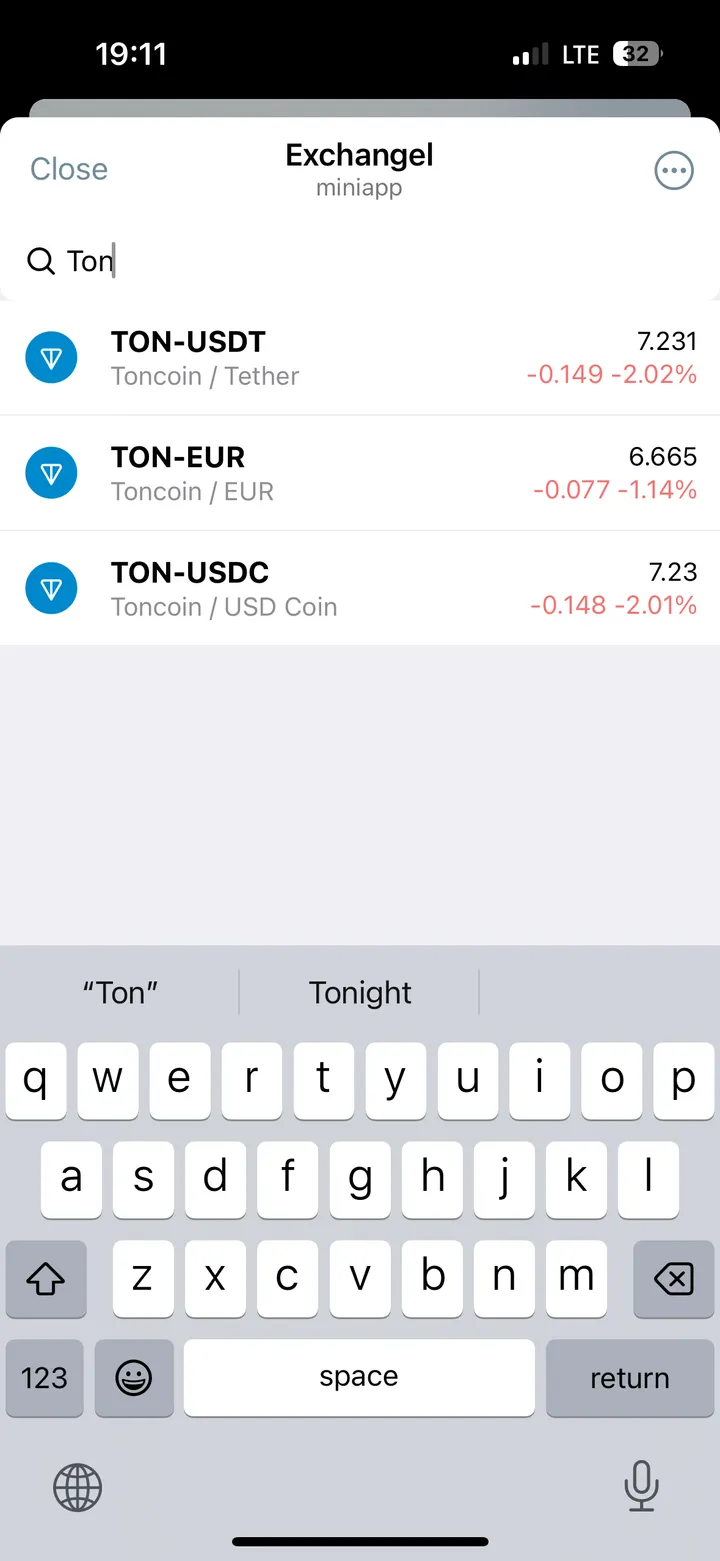The width and height of the screenshot is (720, 1561).
Task: Click the Toncoin icon beside TON-USDT
Action: coord(51,357)
